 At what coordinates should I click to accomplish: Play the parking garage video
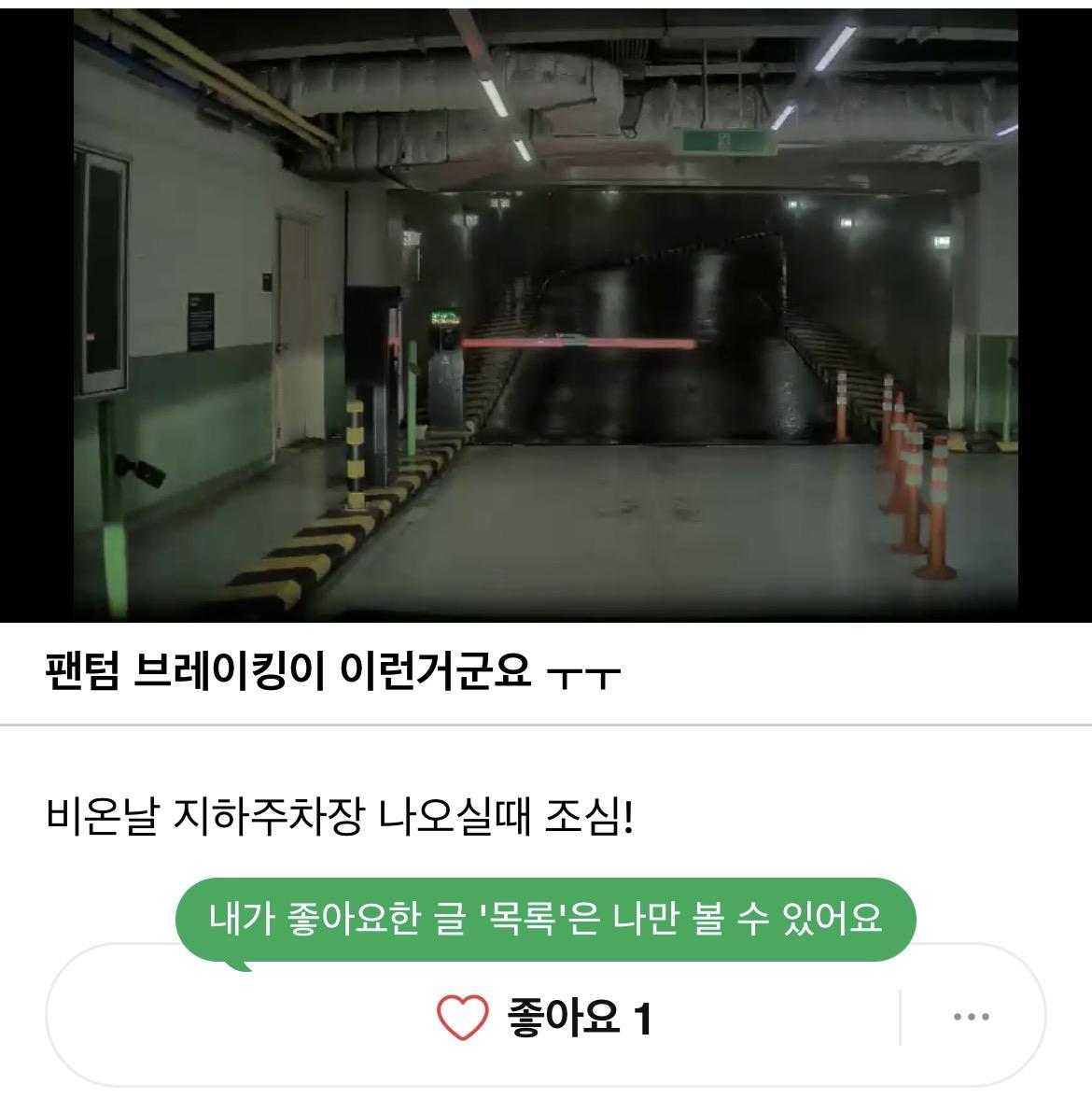546,316
